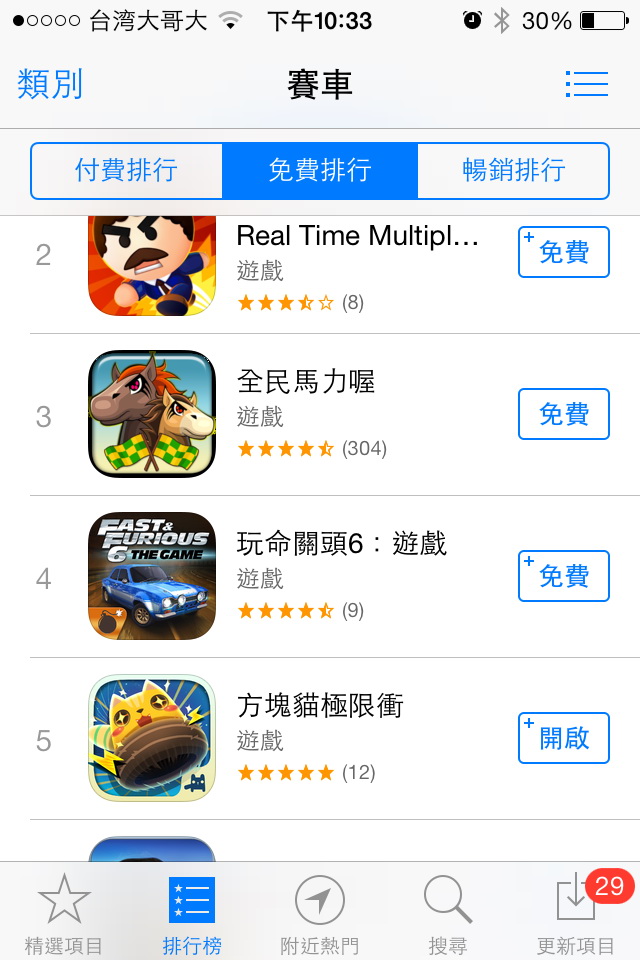Get the Real Time Multiplayer game free

tap(563, 252)
